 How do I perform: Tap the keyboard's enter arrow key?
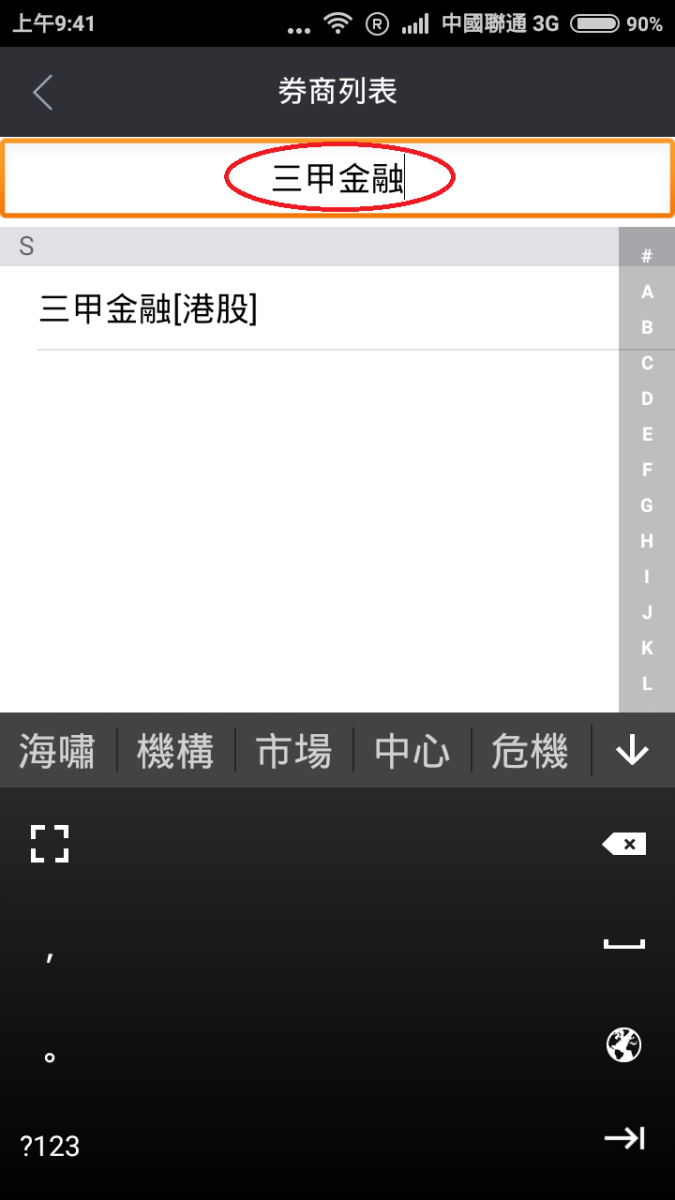[624, 1138]
